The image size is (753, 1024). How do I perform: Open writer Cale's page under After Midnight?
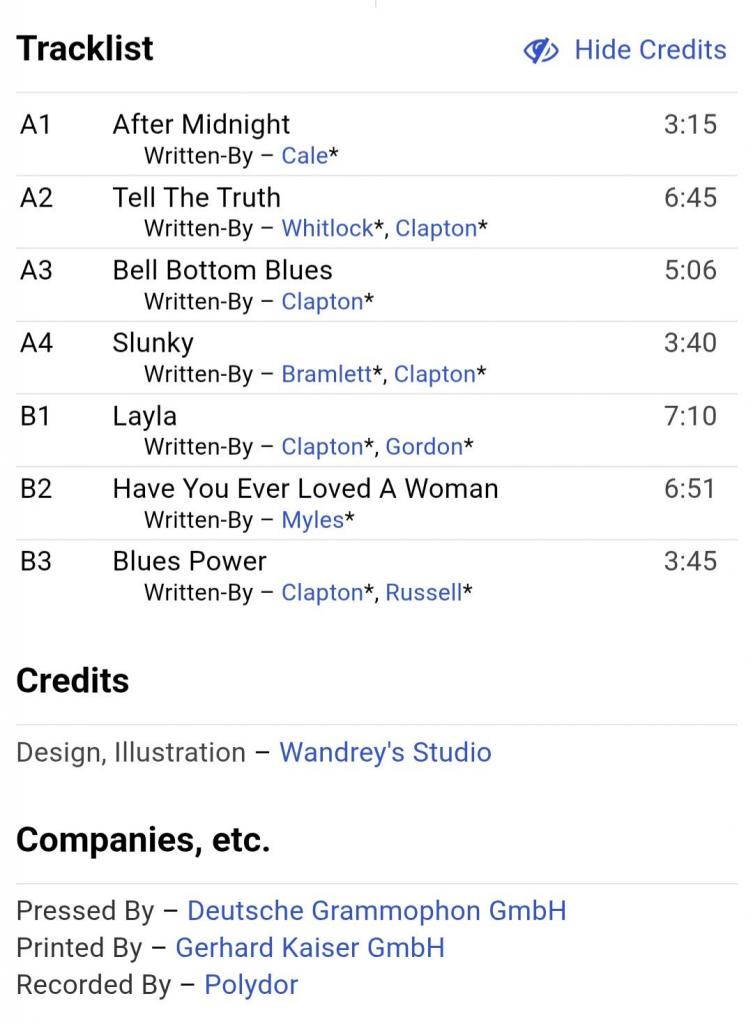pyautogui.click(x=304, y=155)
